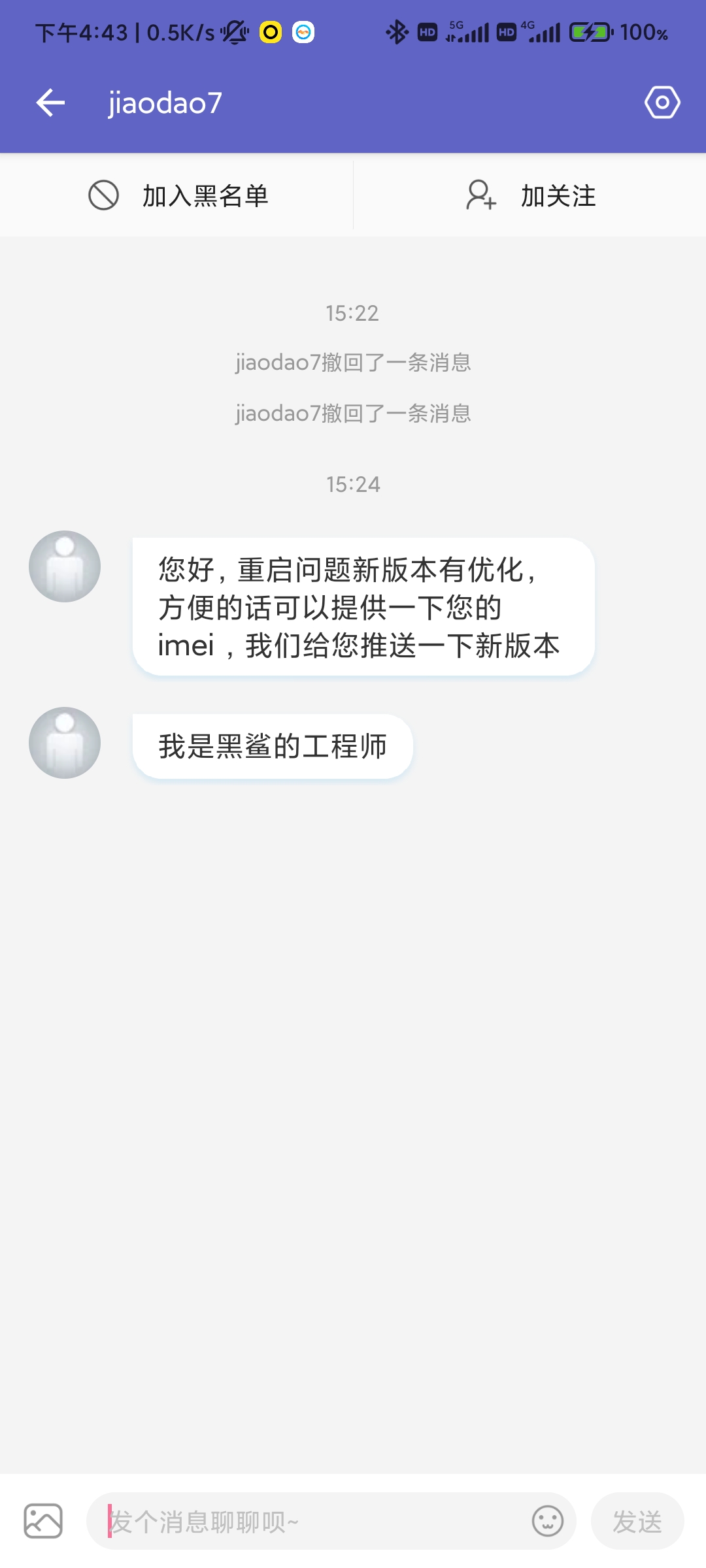Open chat settings hexagon icon
This screenshot has height=1568, width=706.
[662, 103]
